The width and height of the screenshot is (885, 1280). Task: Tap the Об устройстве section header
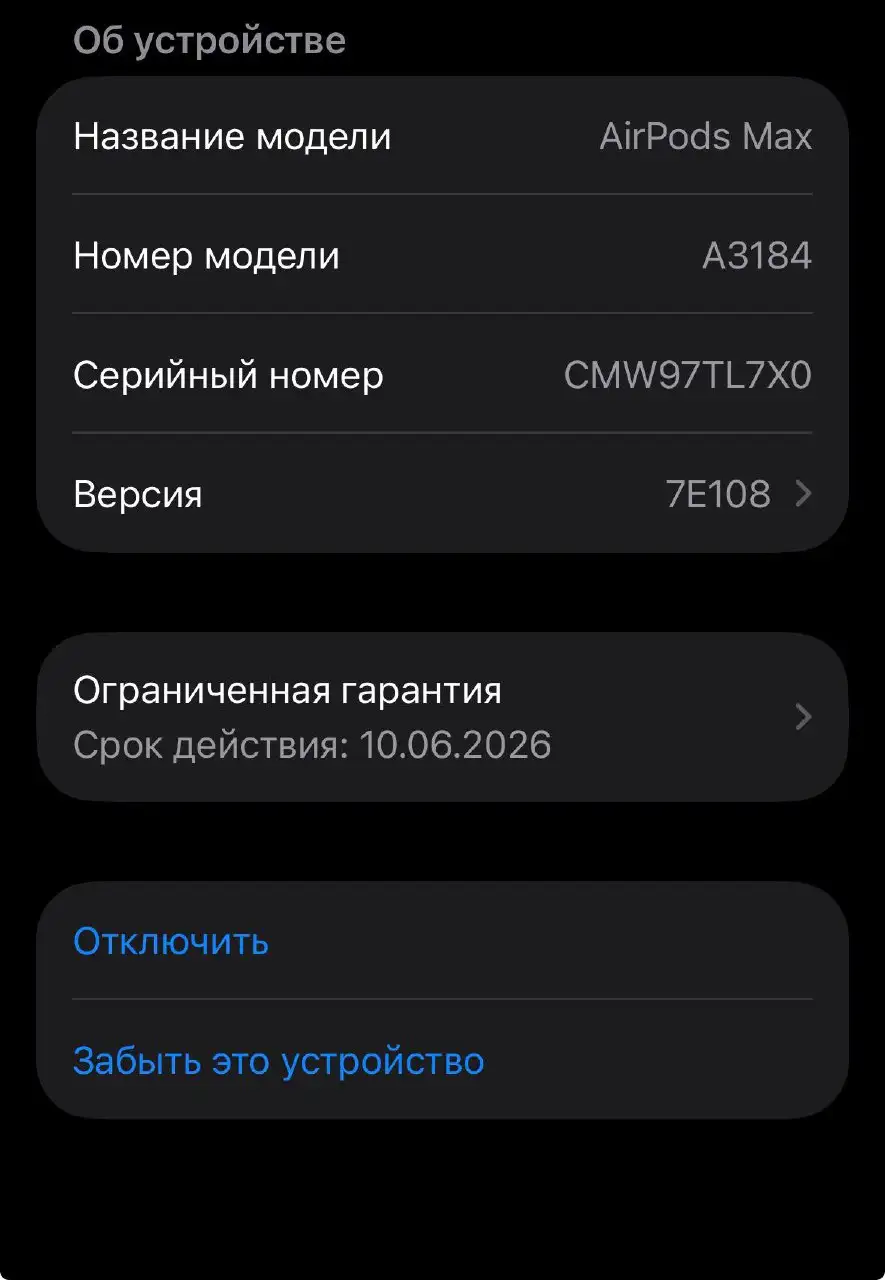point(209,40)
